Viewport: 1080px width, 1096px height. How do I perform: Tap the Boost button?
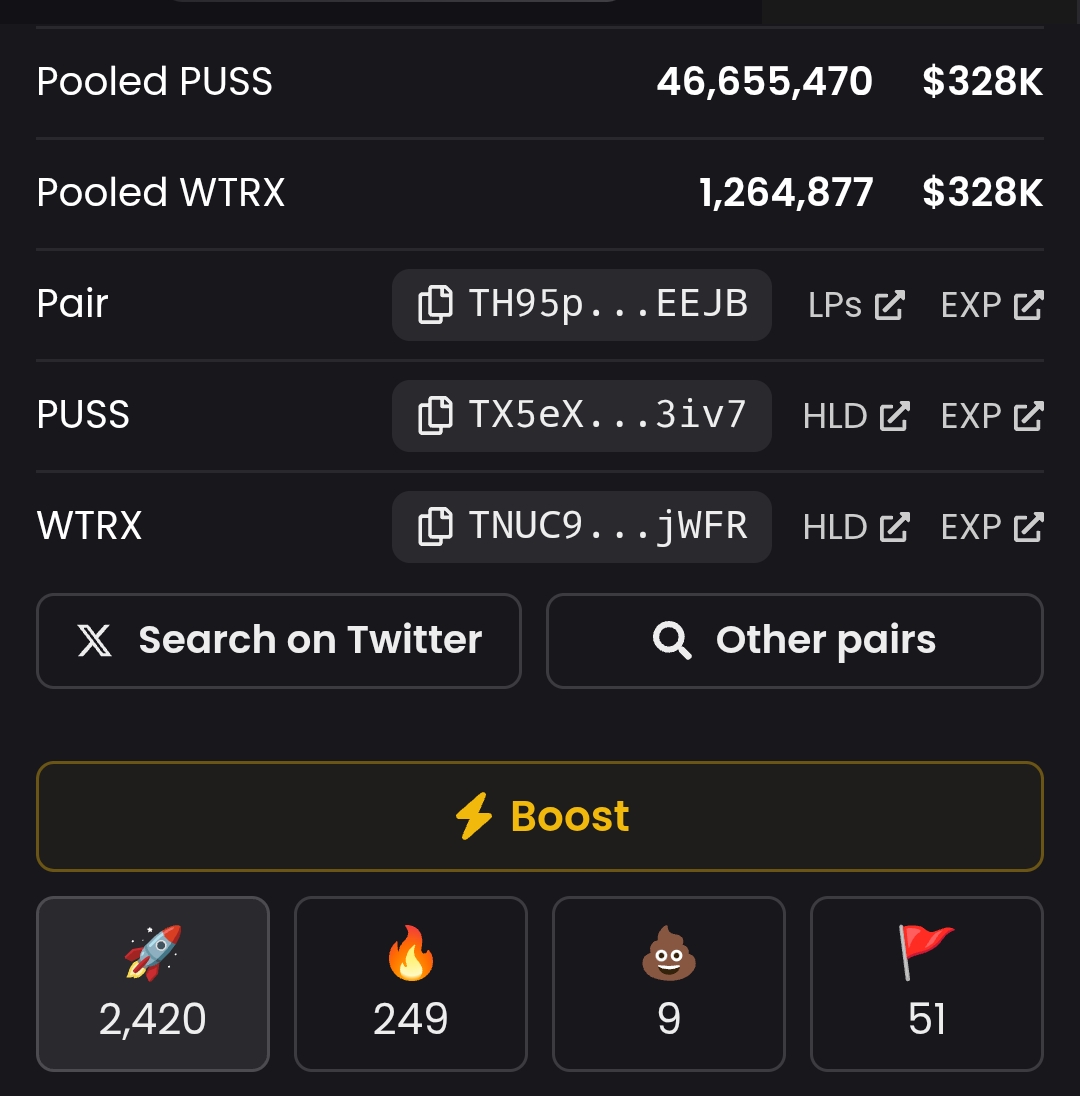(540, 817)
